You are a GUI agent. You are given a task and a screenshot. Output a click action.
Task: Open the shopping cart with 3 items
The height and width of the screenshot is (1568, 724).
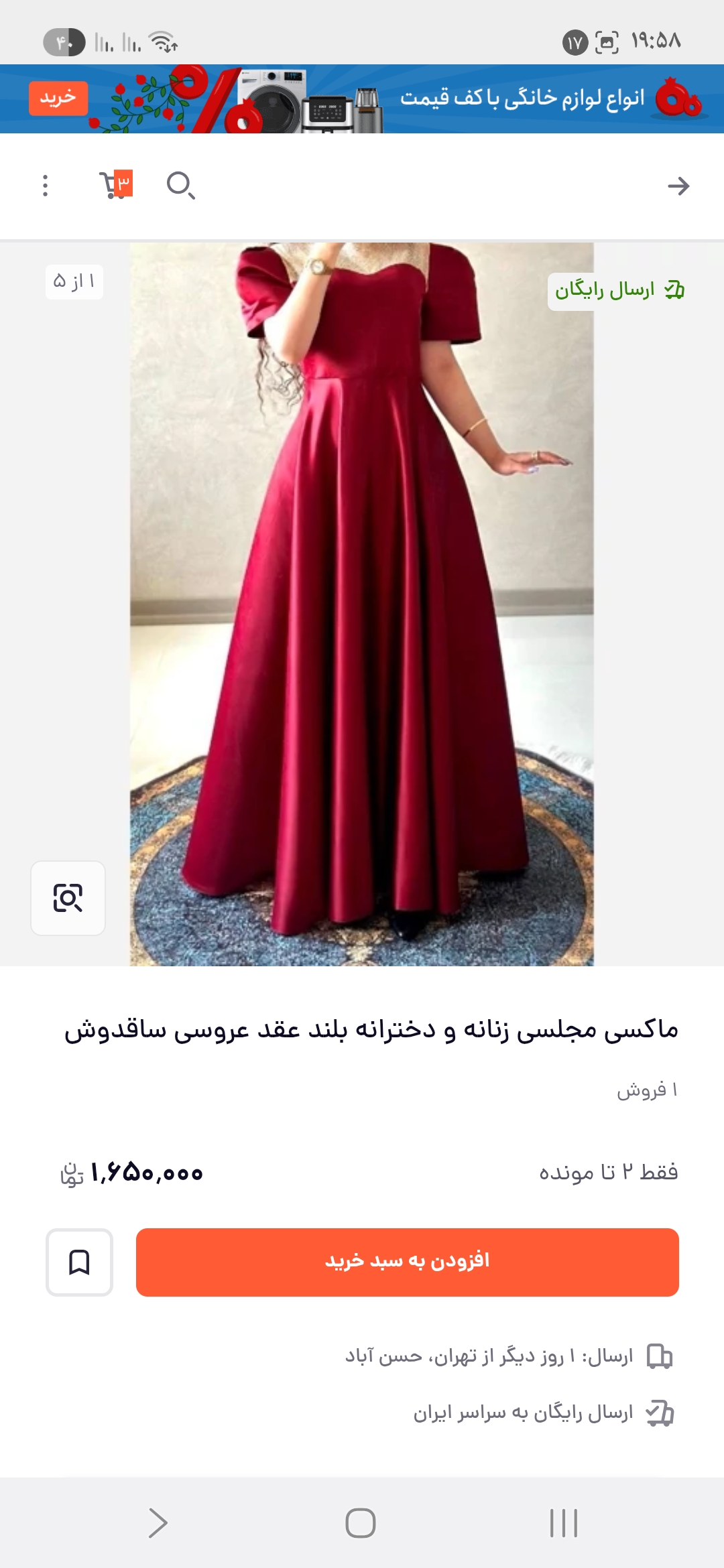click(115, 185)
